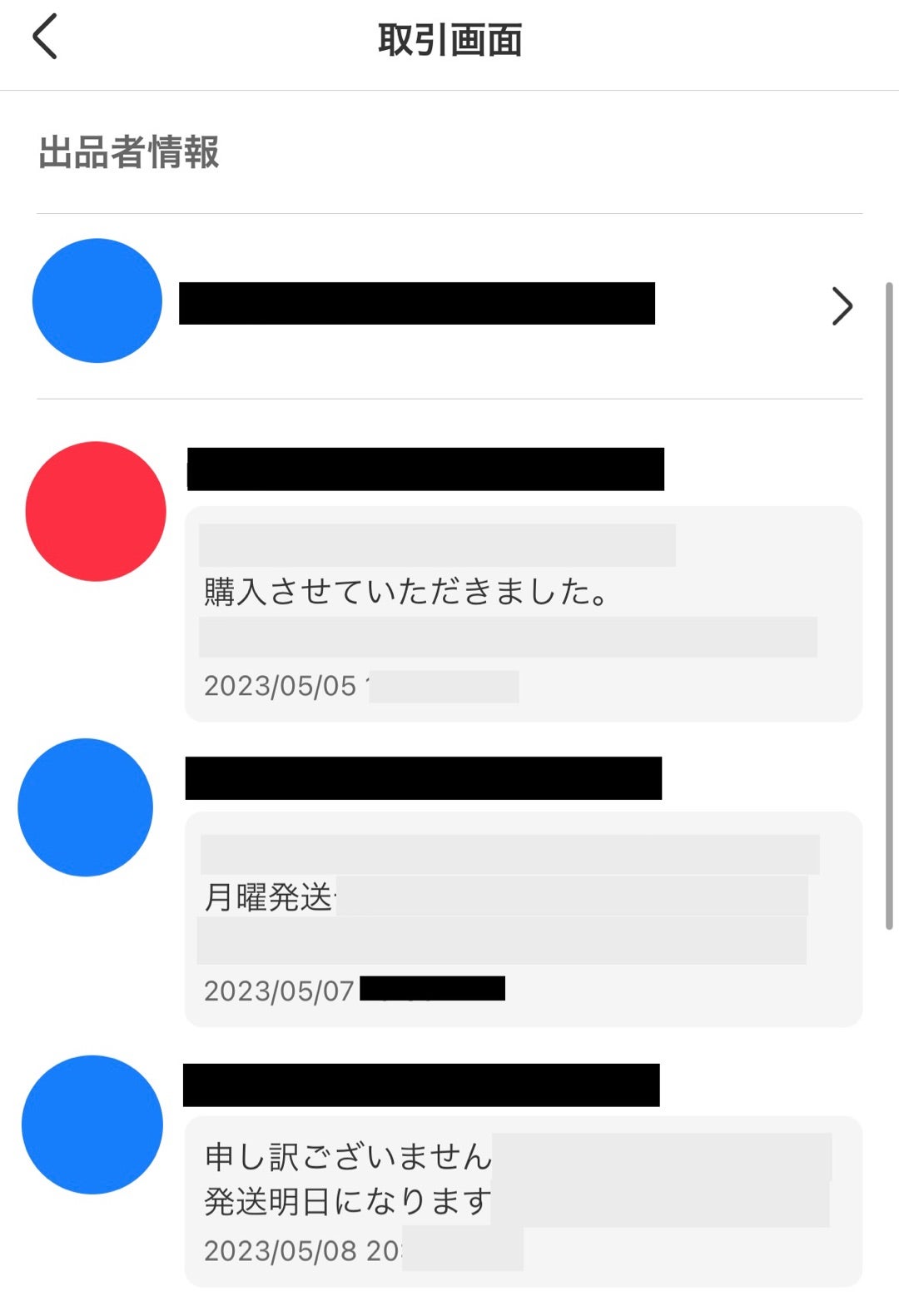
Task: Tap the blue avatar beside the 月曜発送 message
Action: point(86,807)
